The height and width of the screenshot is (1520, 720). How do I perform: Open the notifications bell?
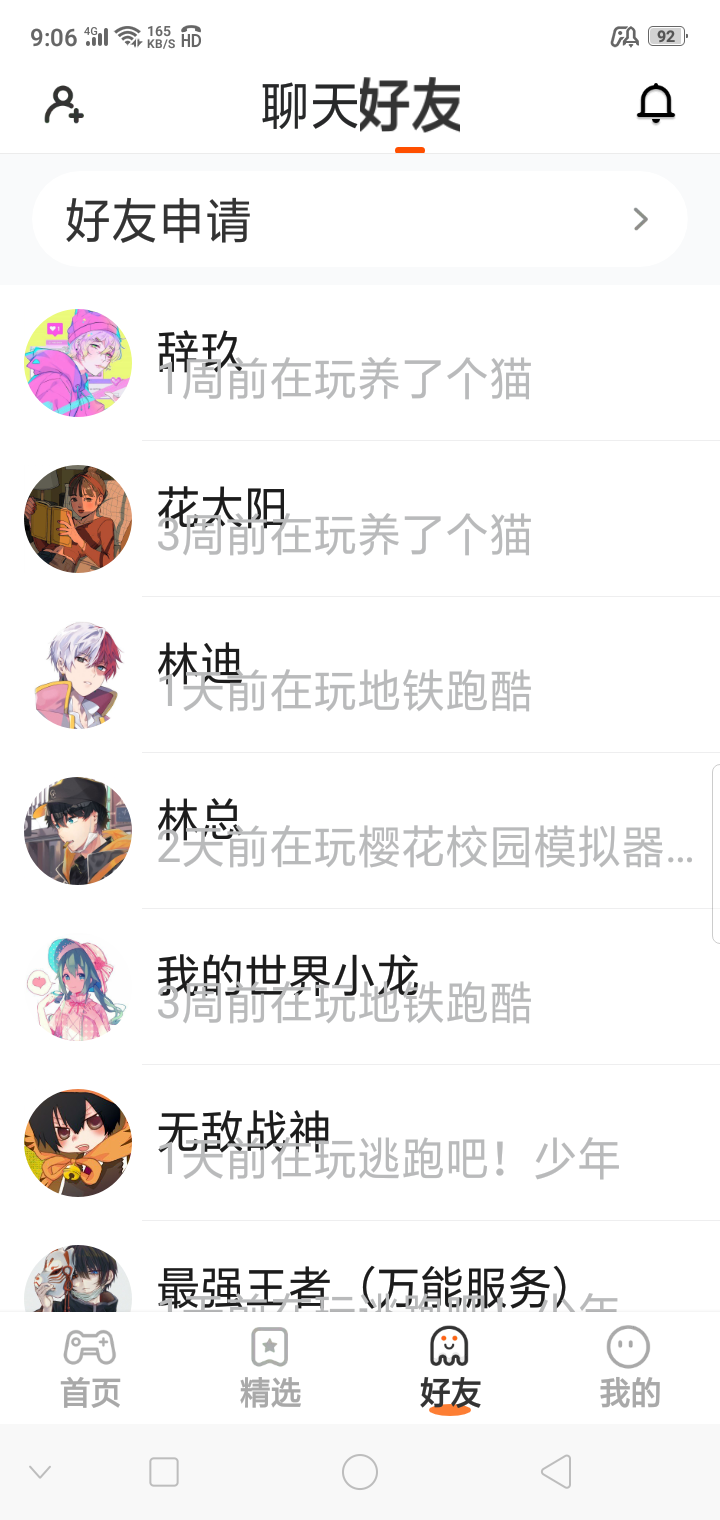(656, 104)
